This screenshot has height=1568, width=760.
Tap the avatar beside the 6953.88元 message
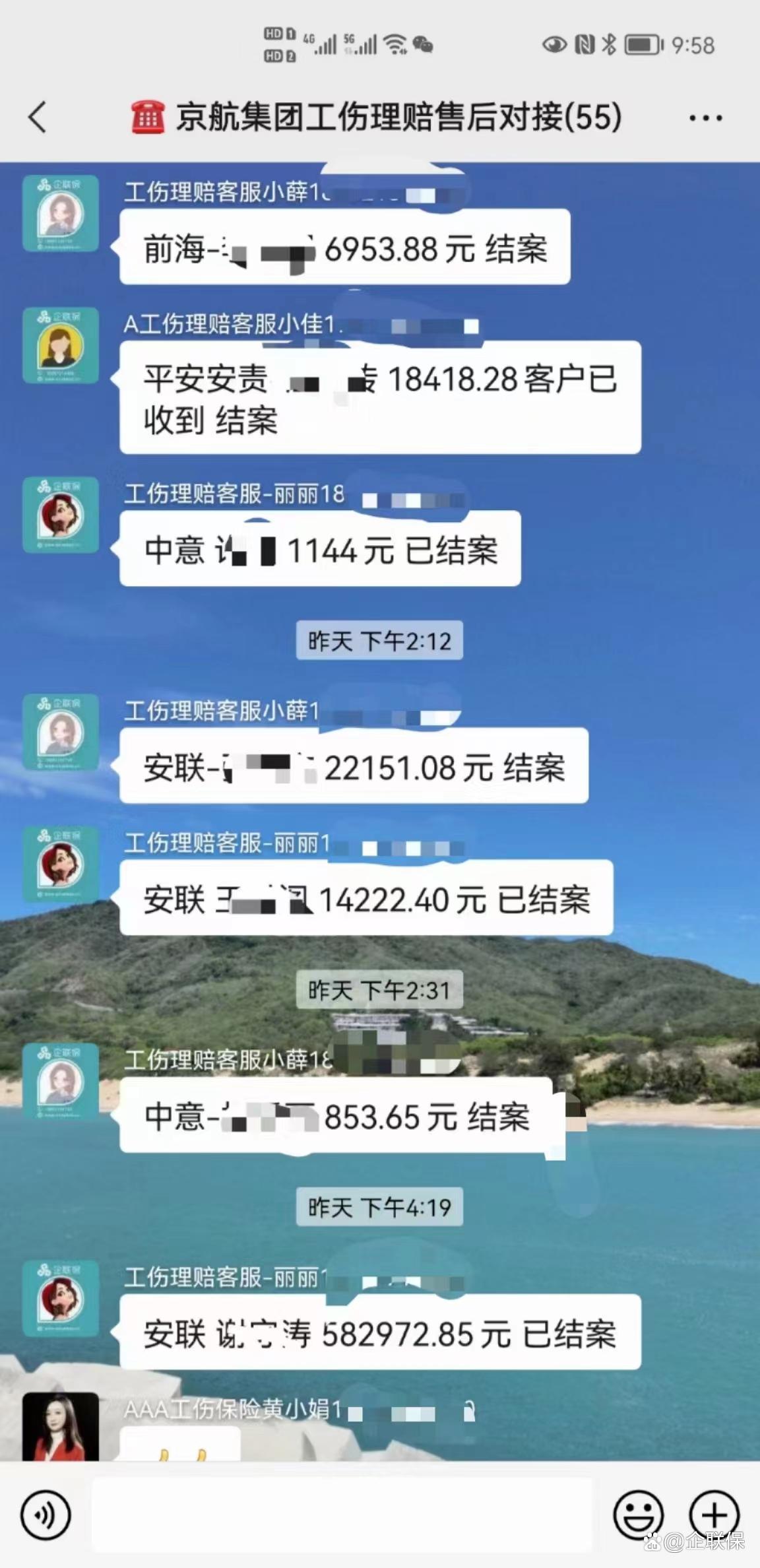(x=61, y=213)
